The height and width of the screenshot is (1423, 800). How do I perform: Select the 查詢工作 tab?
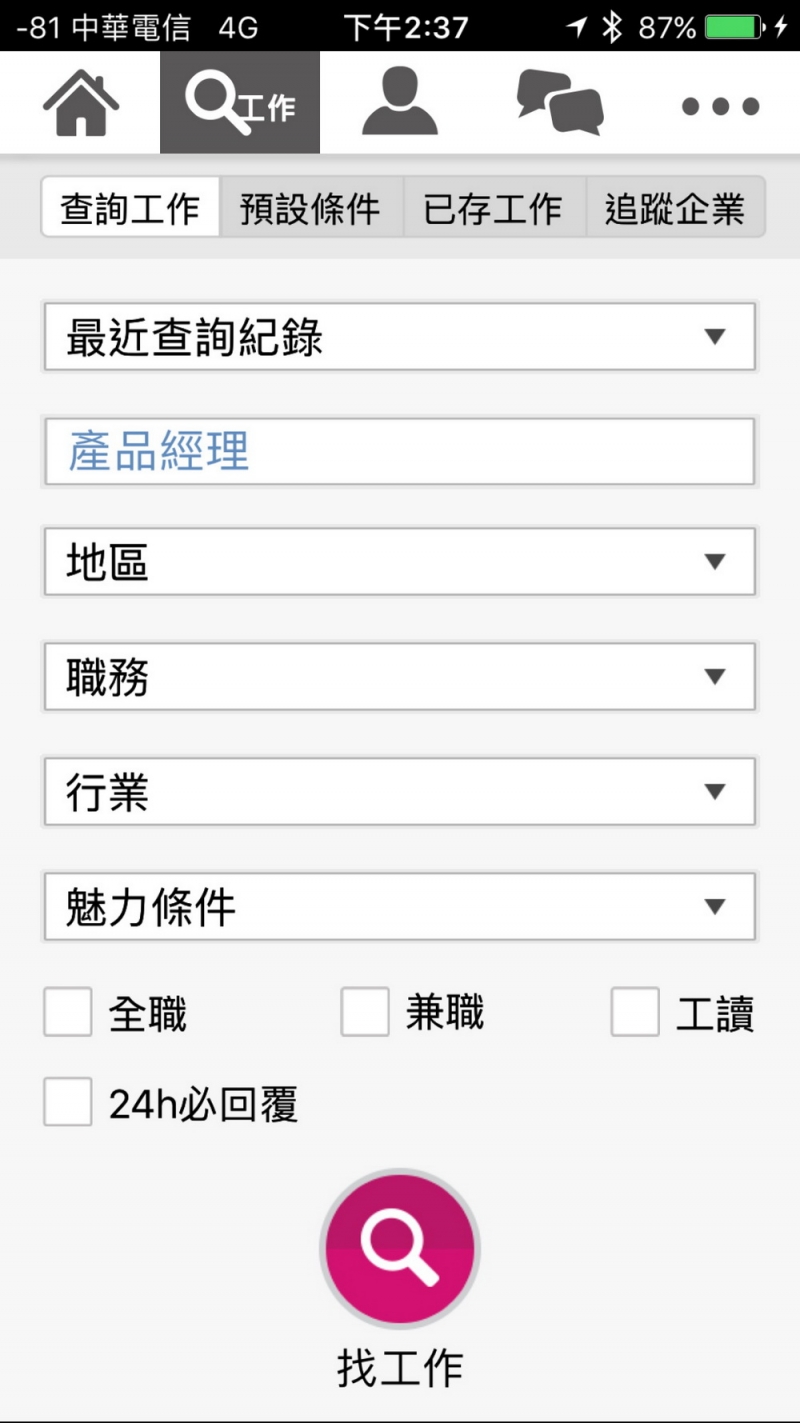[x=130, y=208]
